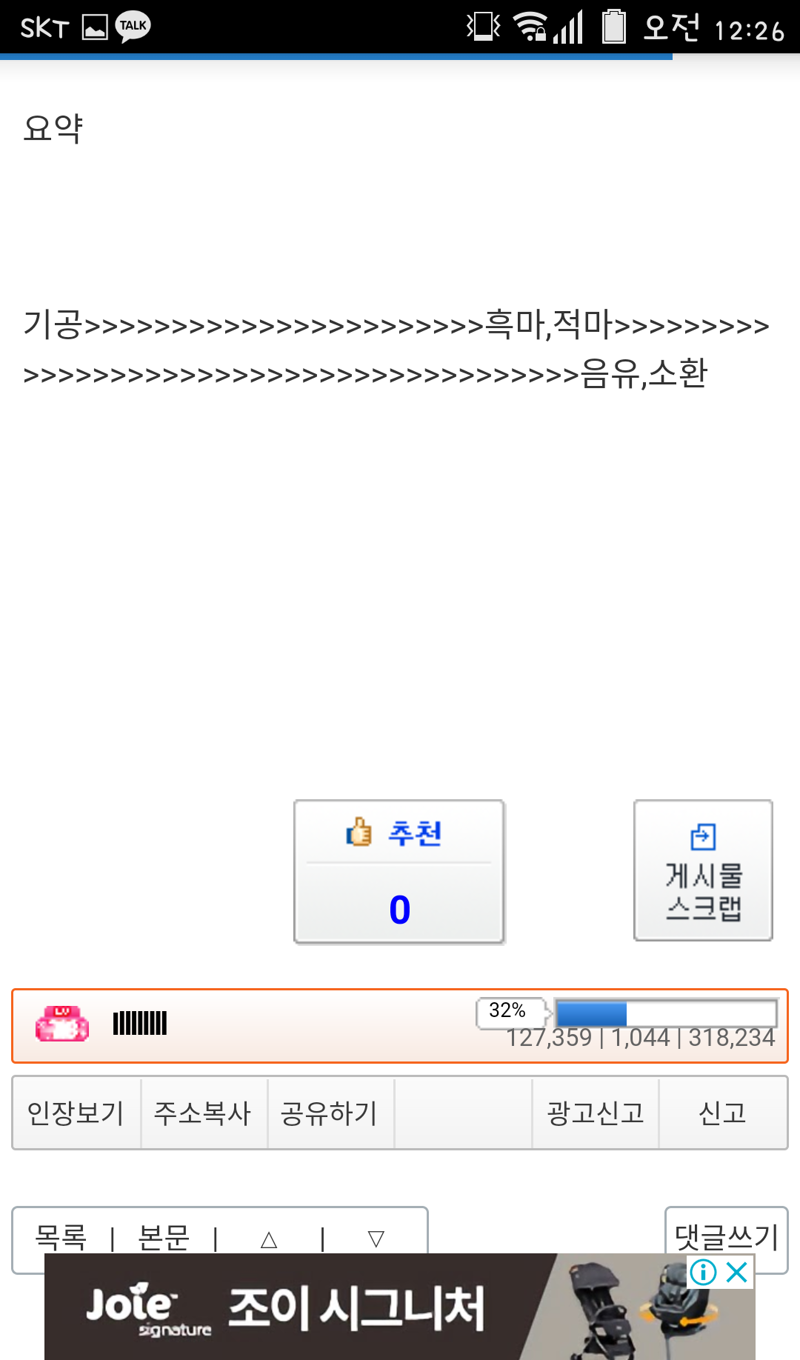
Task: Open ad info icon on banner
Action: point(703,1272)
